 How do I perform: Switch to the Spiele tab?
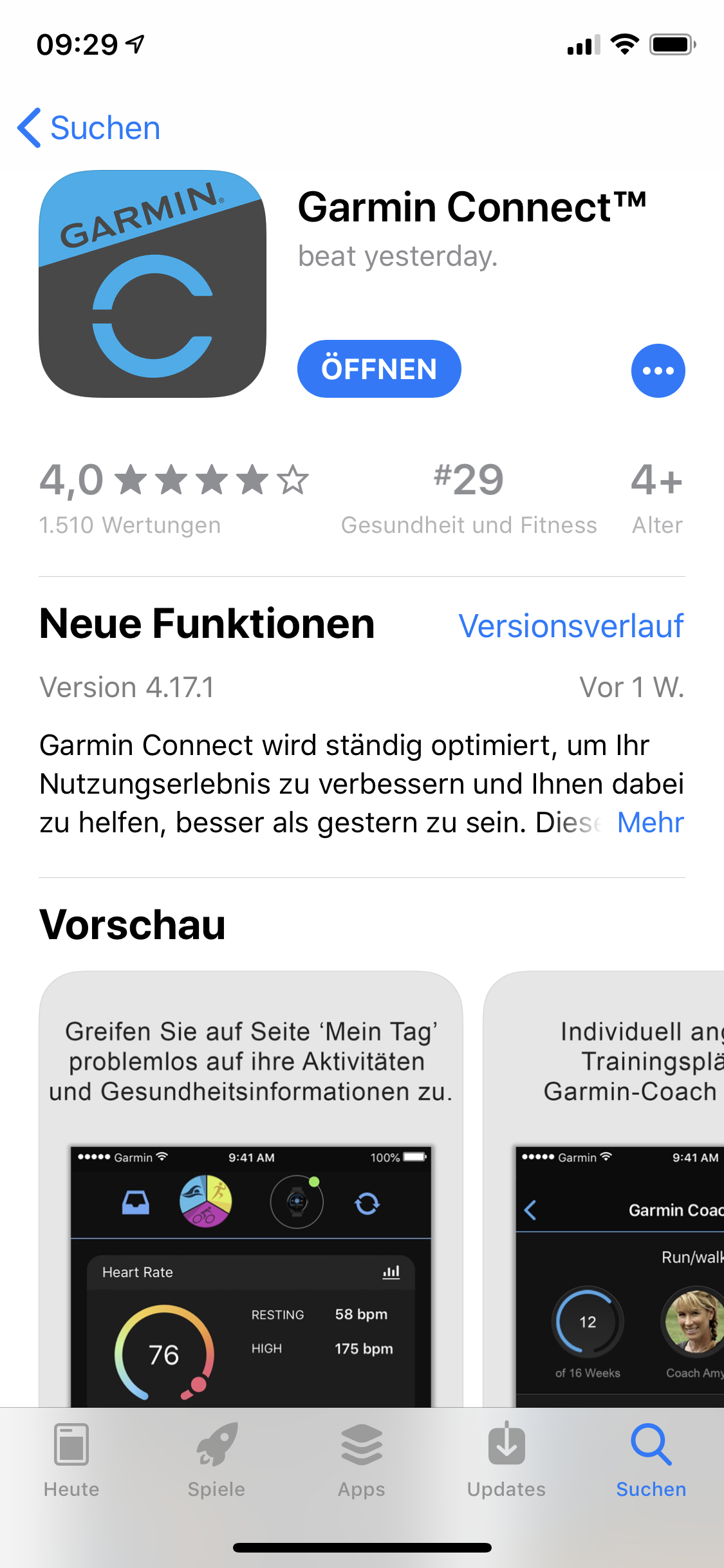pos(216,1461)
